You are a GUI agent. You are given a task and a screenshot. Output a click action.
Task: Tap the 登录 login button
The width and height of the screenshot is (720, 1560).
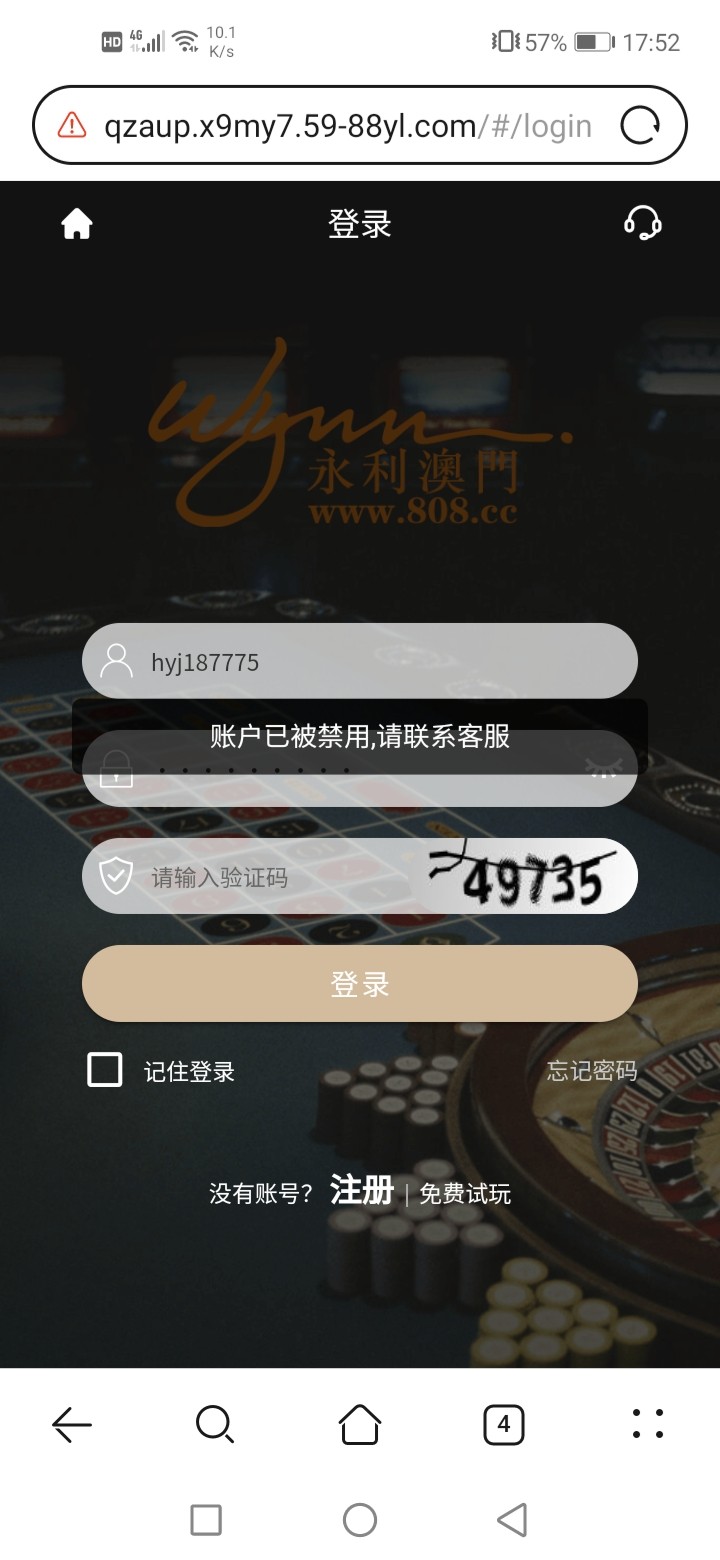[360, 984]
